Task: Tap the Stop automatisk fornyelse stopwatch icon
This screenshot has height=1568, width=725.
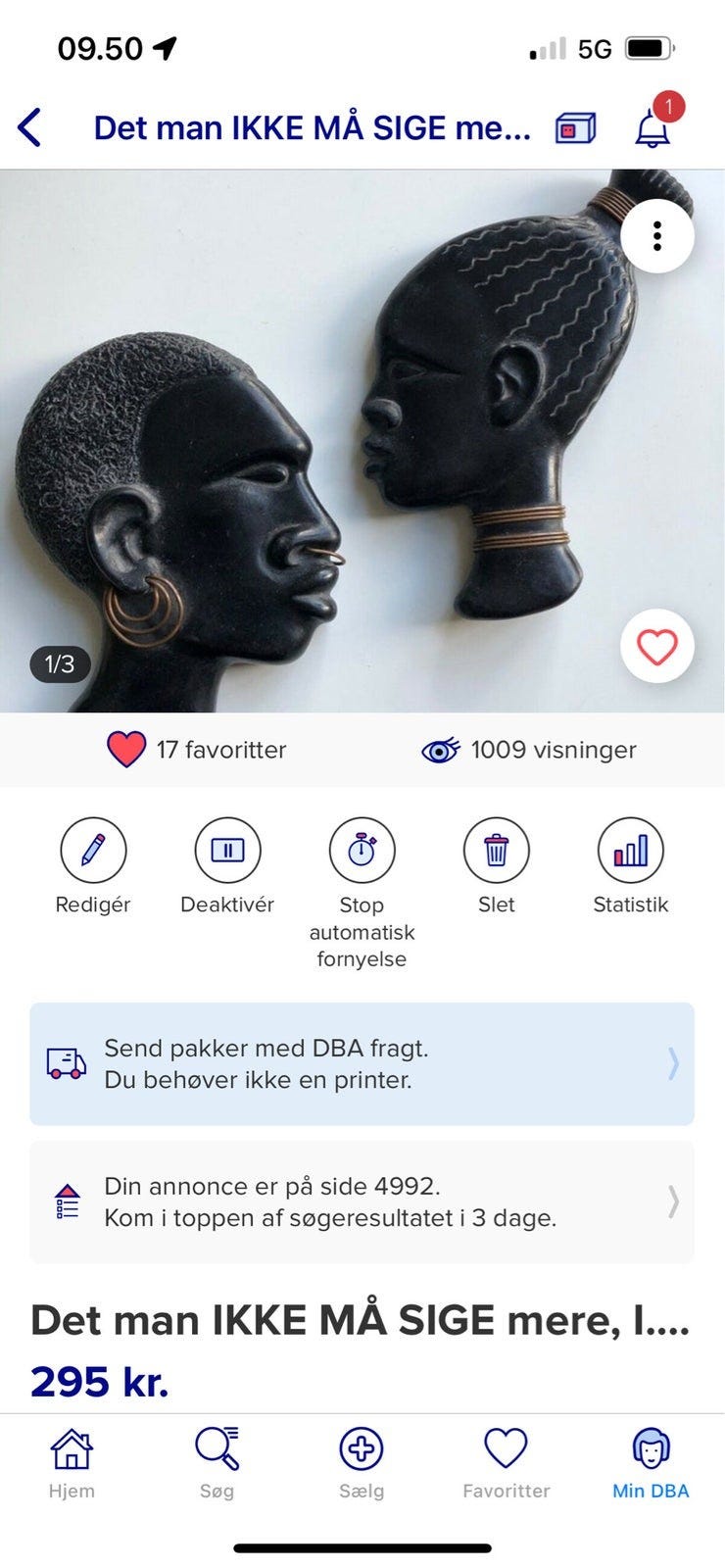Action: click(362, 850)
